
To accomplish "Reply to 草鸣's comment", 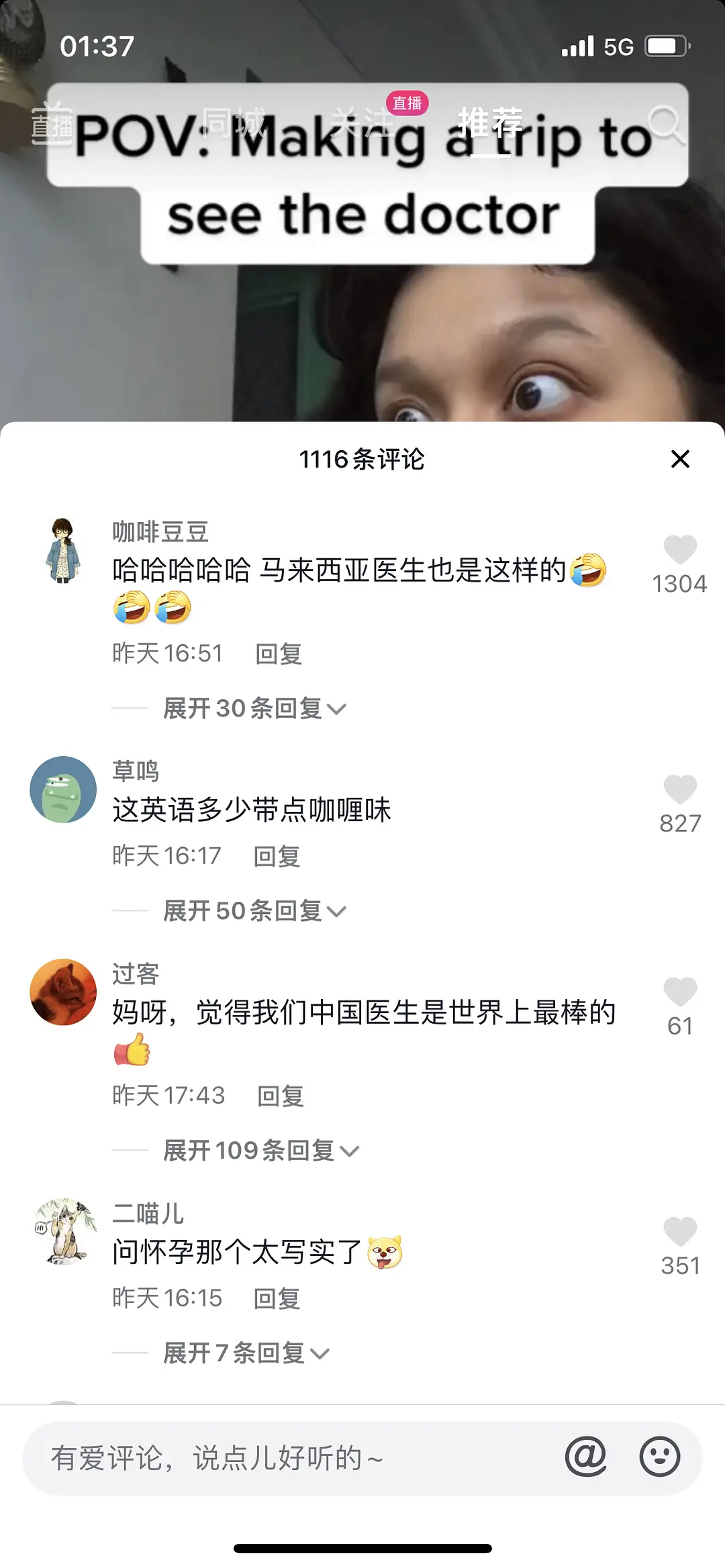I will 277,857.
